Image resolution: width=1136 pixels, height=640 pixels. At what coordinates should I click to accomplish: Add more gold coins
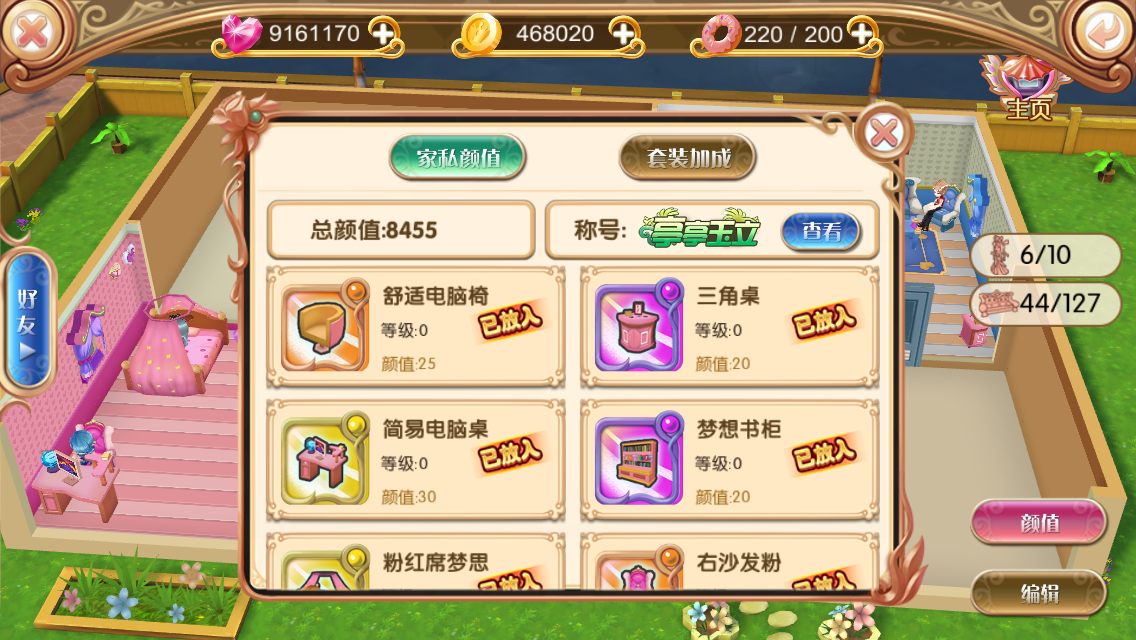point(623,34)
